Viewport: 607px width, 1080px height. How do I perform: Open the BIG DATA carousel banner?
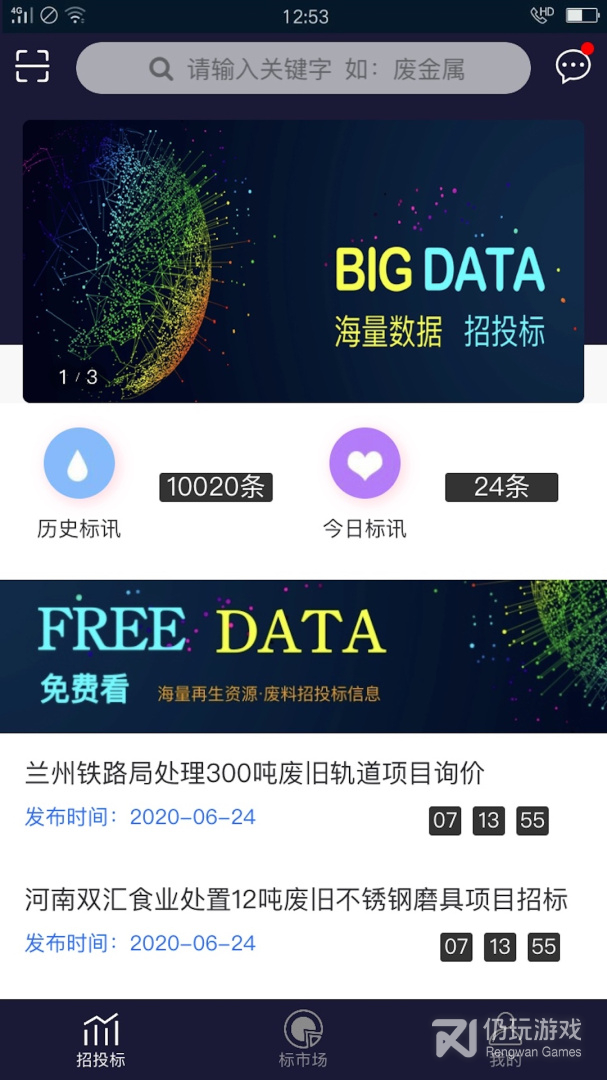(x=303, y=261)
